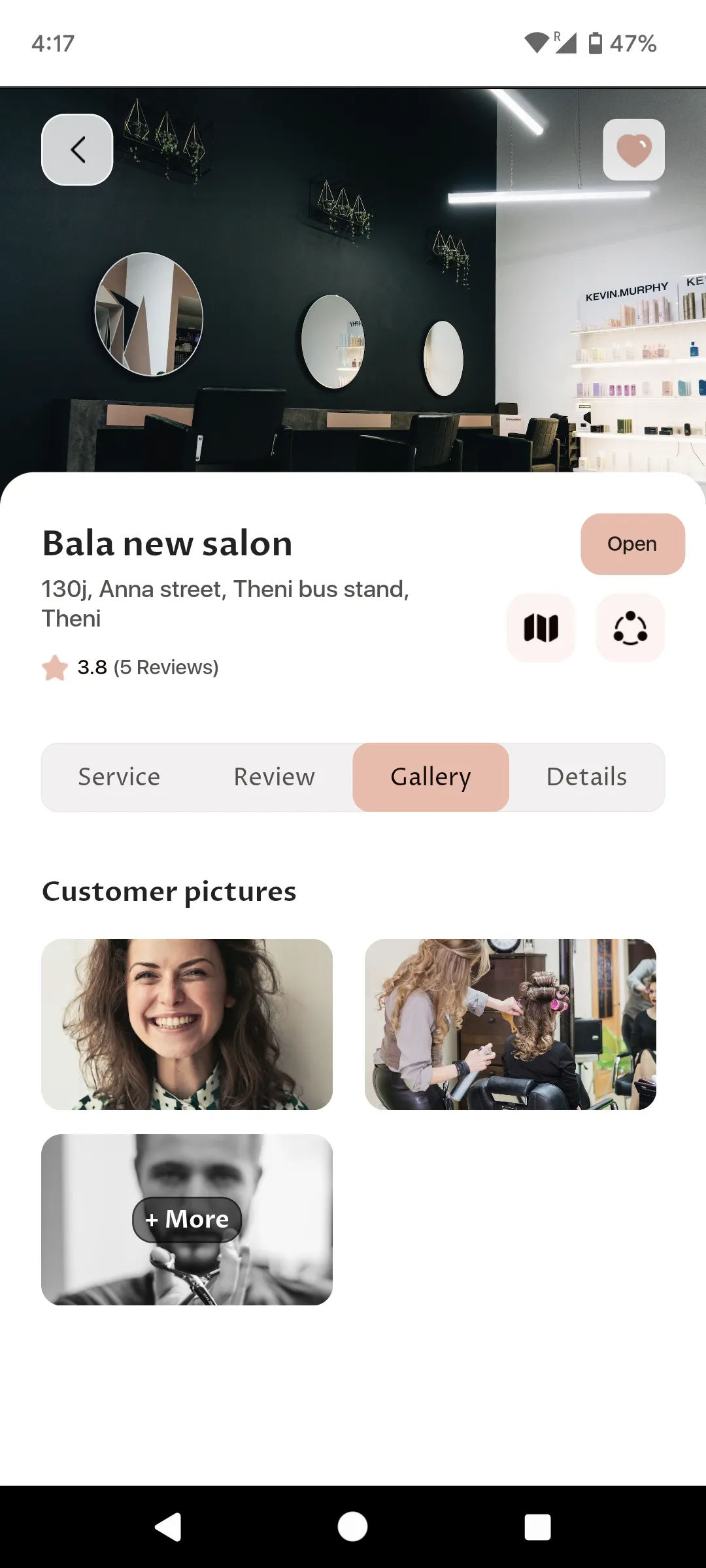The height and width of the screenshot is (1568, 706).
Task: Open recent apps via the square navigation icon
Action: (x=537, y=1527)
